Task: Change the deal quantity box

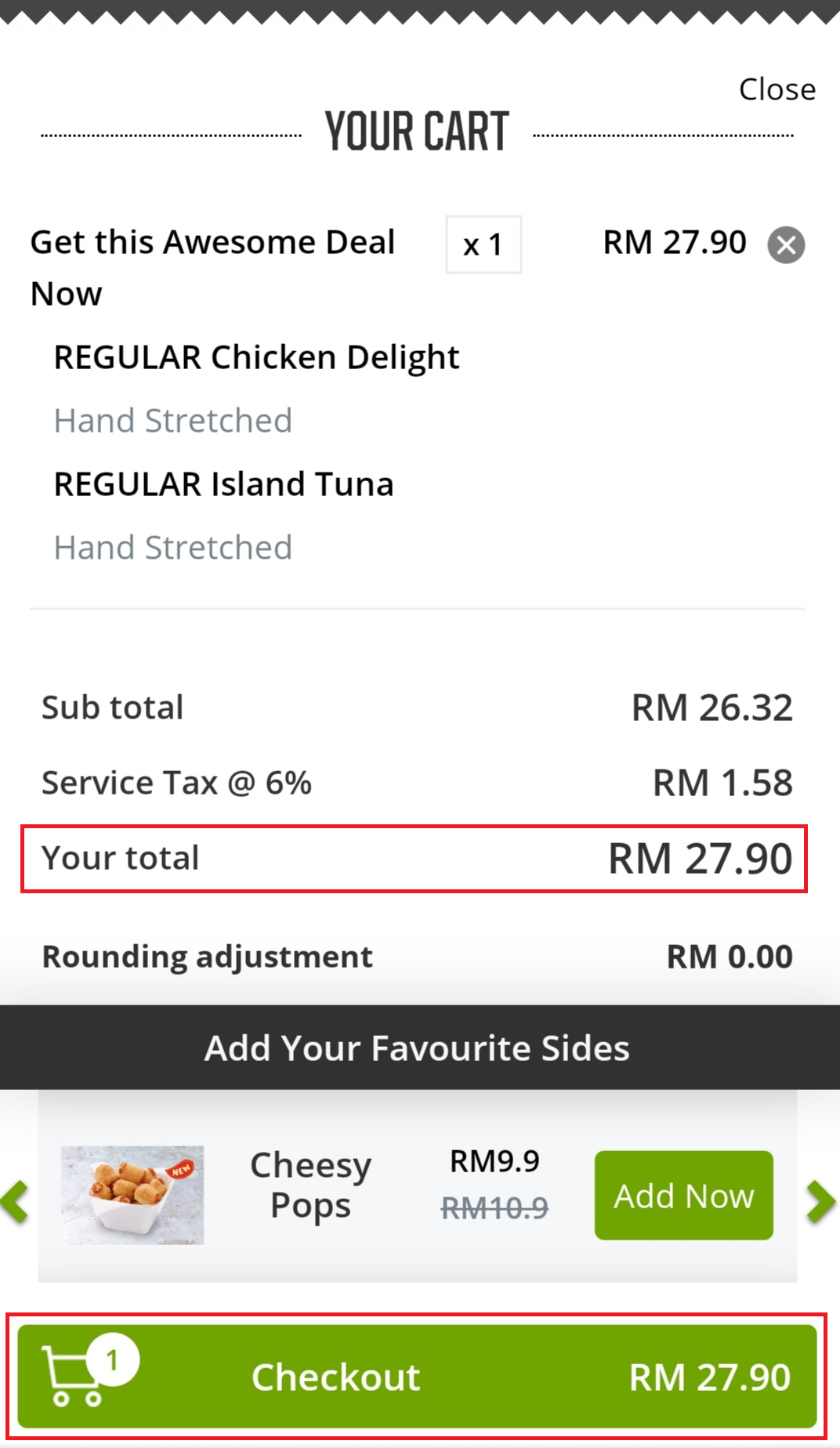Action: tap(483, 244)
